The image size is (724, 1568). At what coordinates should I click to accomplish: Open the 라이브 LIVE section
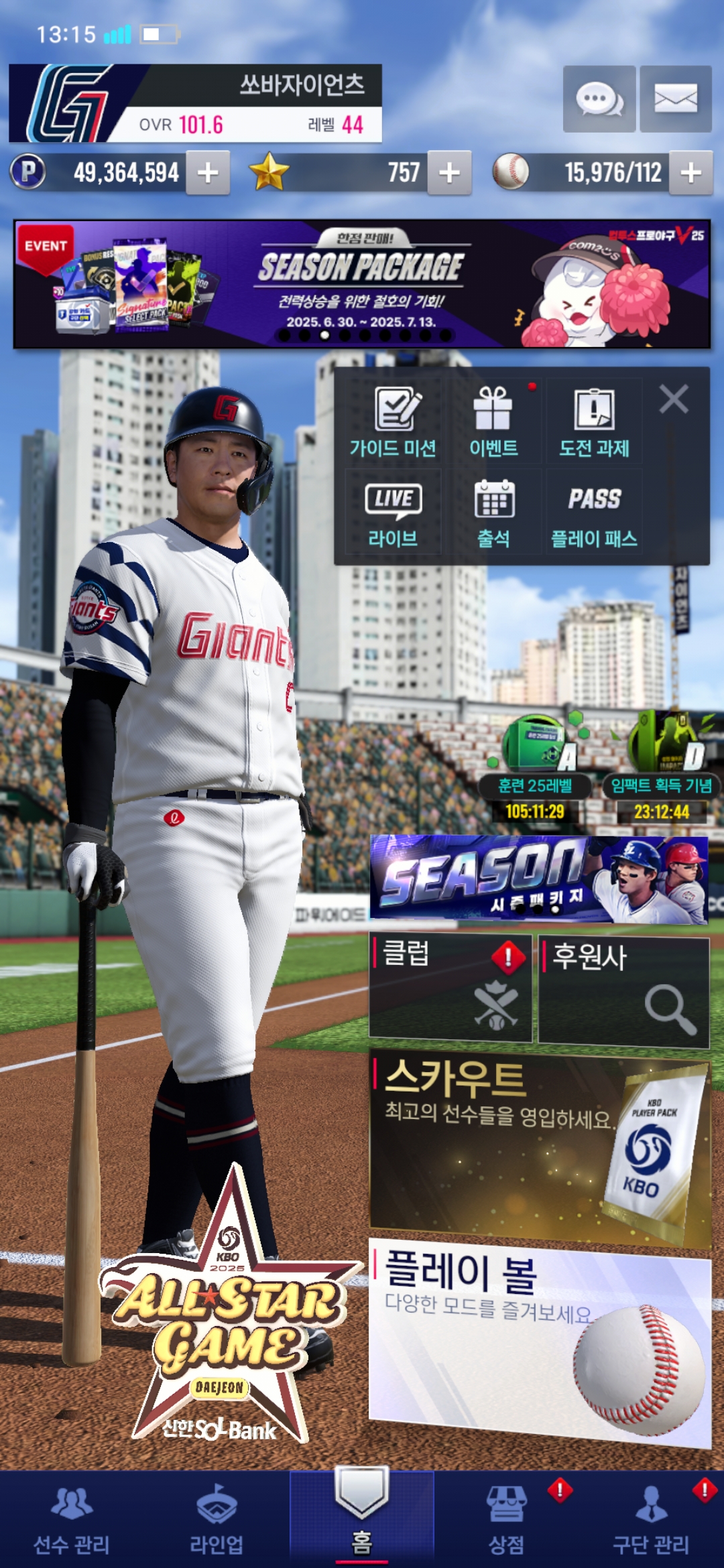point(393,512)
